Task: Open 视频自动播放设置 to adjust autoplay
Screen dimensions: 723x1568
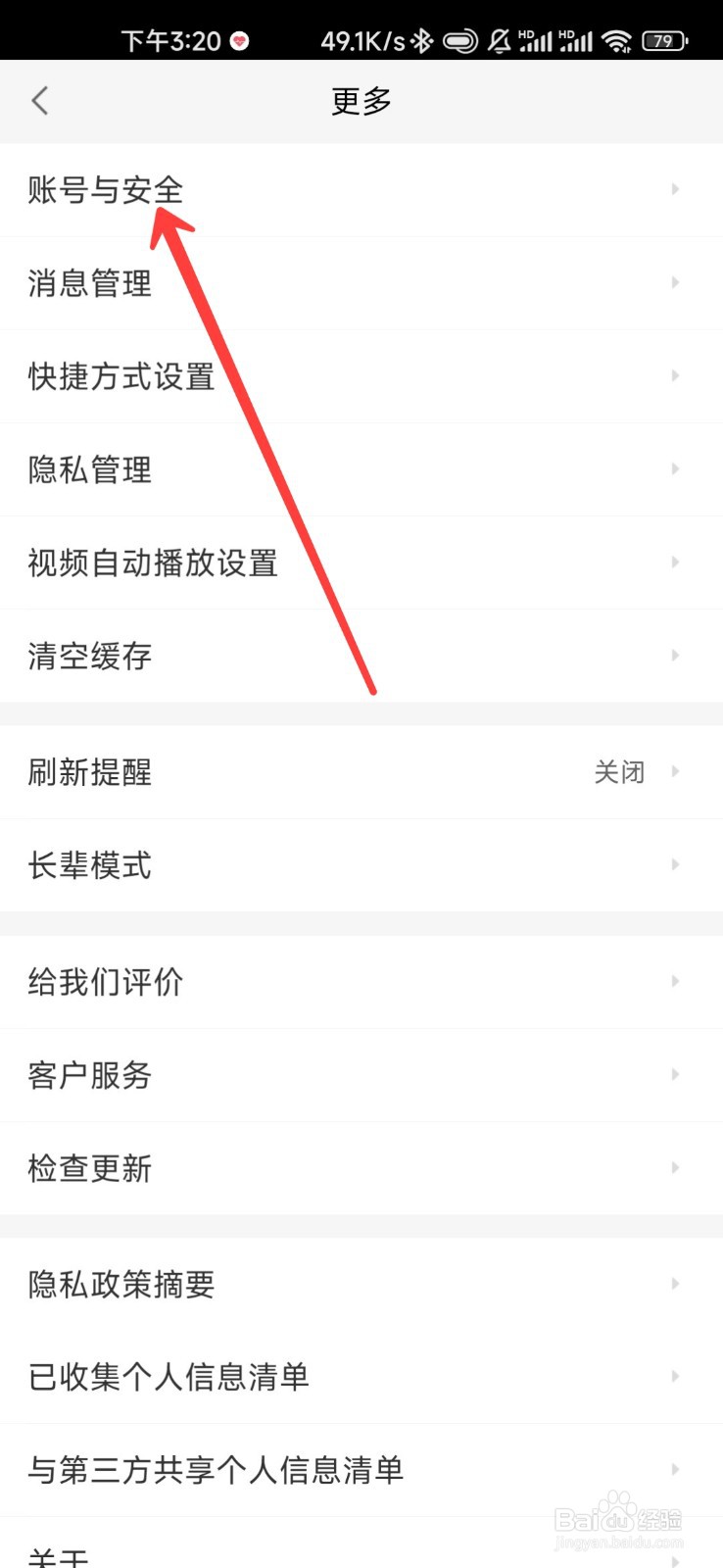Action: click(361, 563)
